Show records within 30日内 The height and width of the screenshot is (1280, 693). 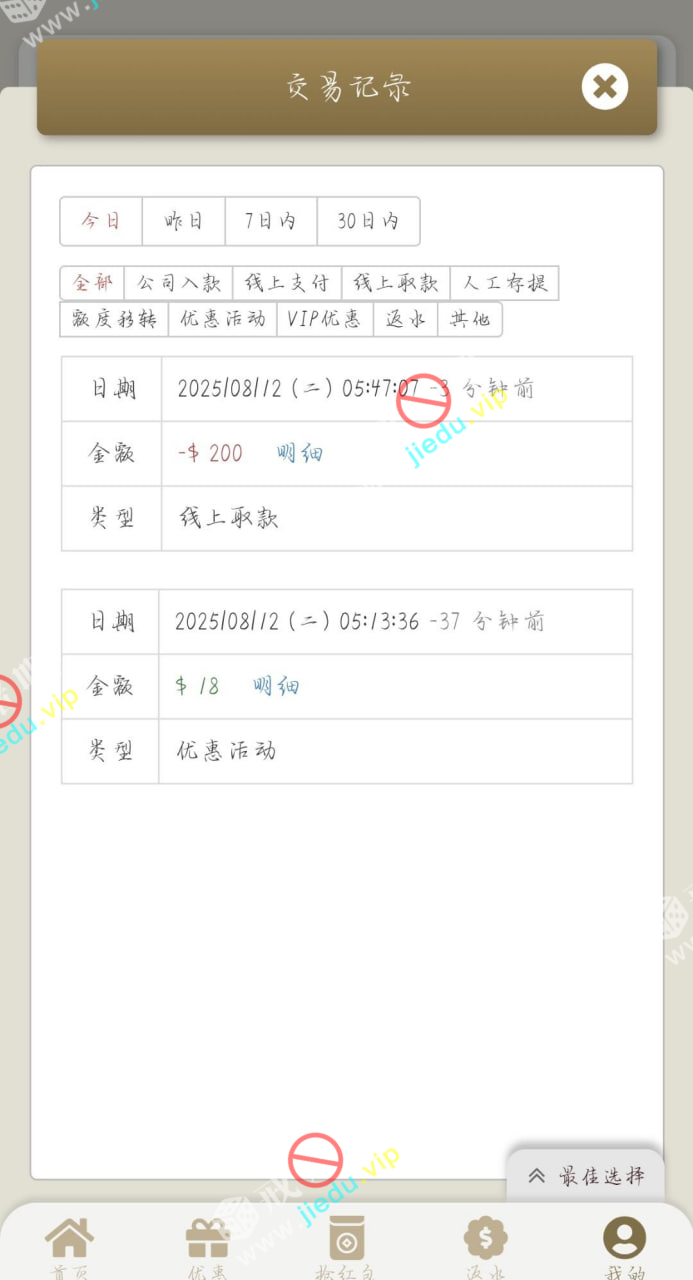point(368,221)
